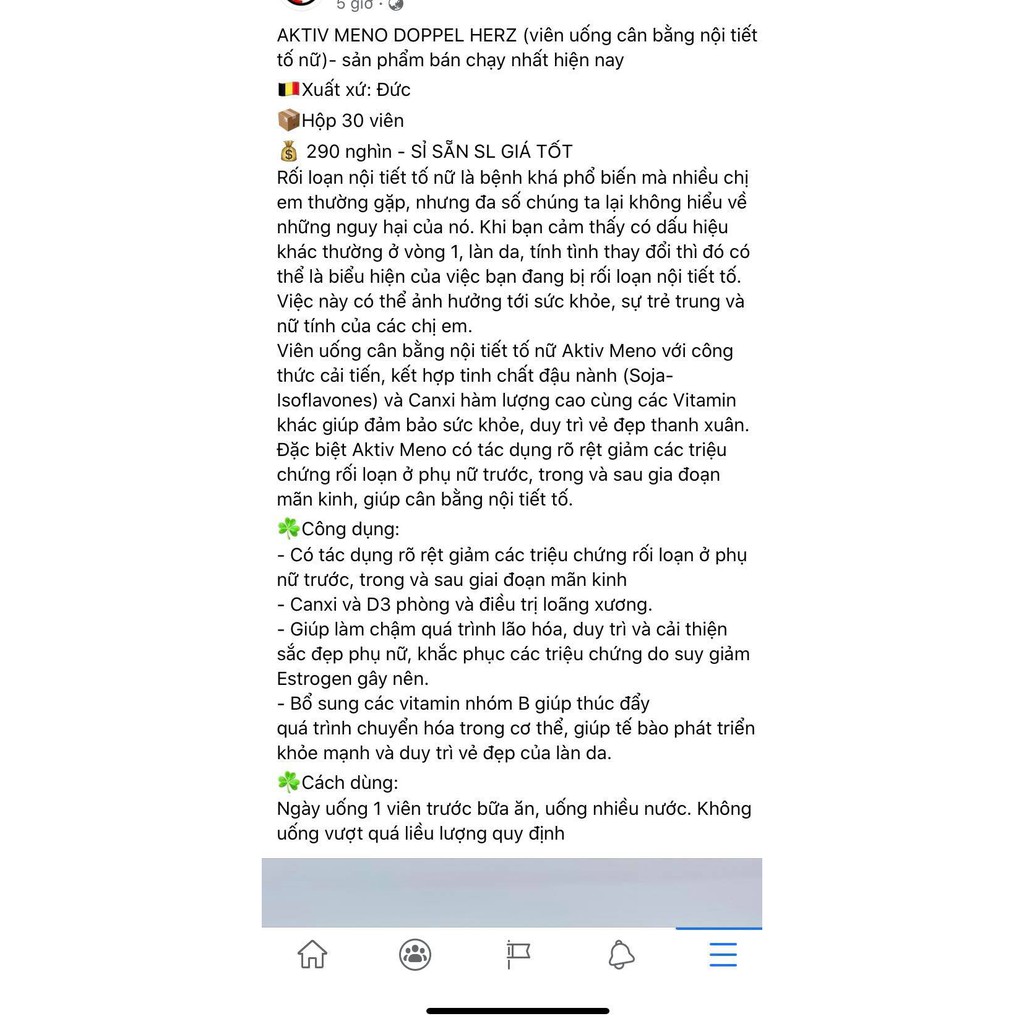Image resolution: width=1024 pixels, height=1024 pixels.
Task: Switch to the Groups tab
Action: point(415,955)
